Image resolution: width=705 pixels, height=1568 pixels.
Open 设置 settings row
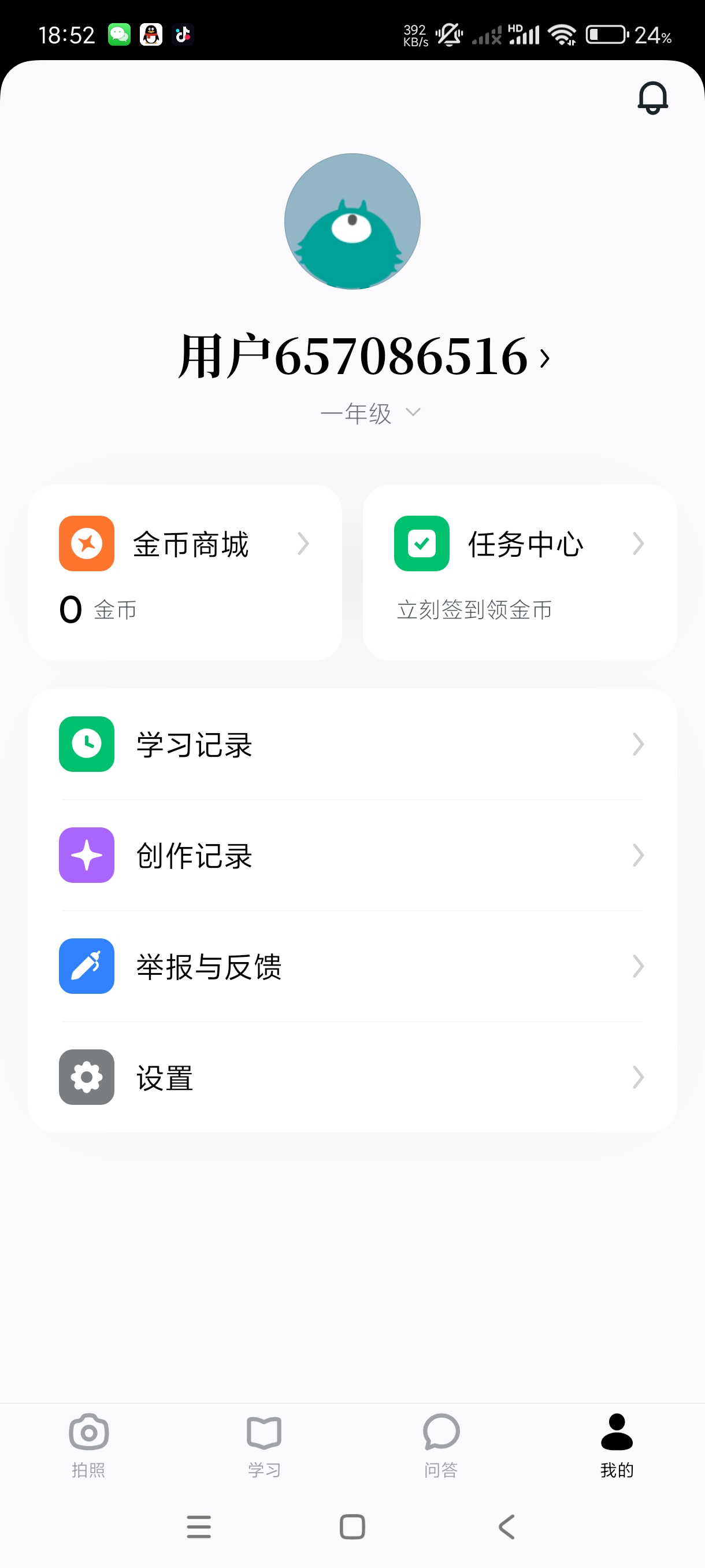(x=352, y=1077)
